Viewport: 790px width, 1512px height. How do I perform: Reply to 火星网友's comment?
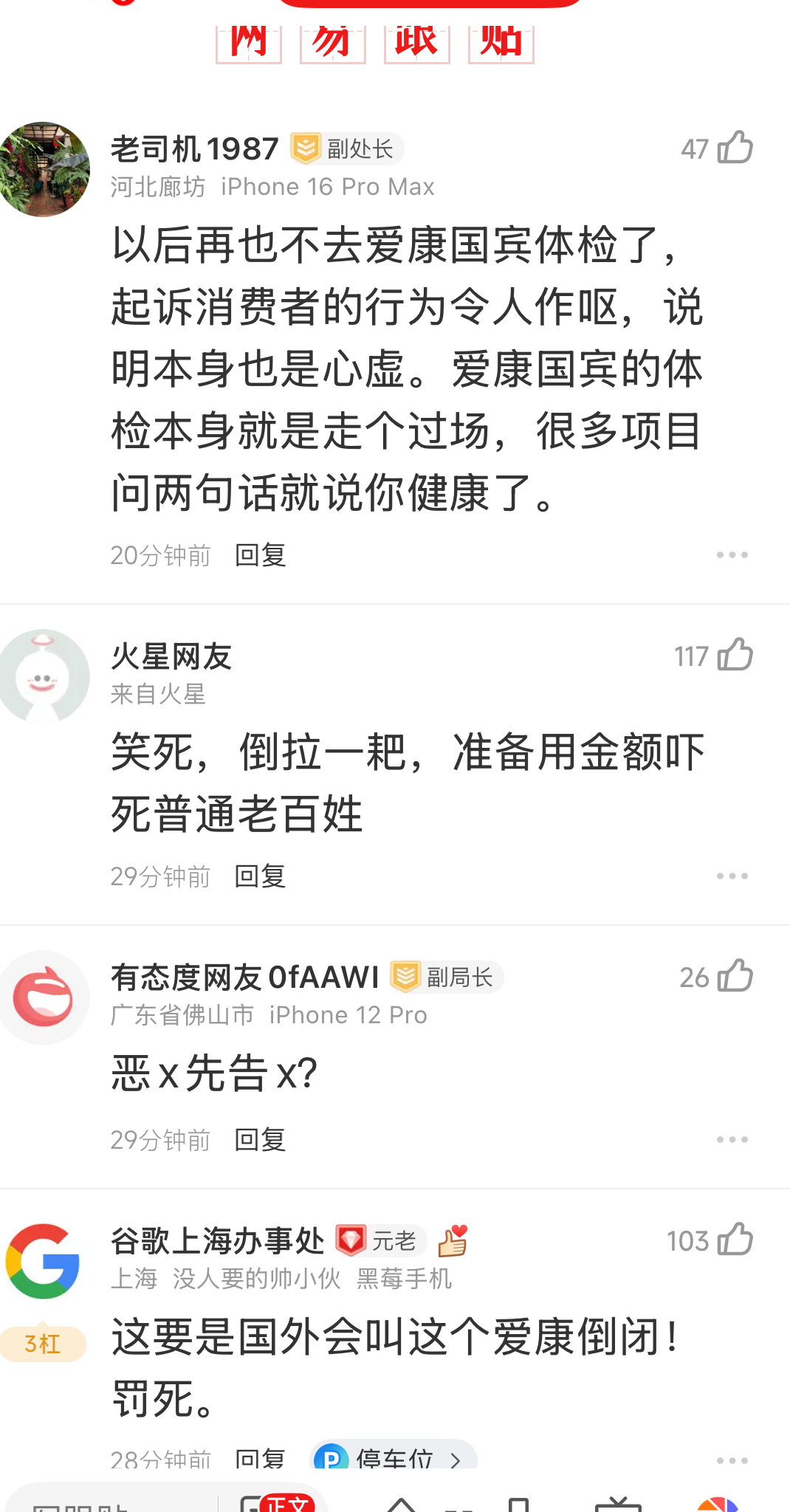tap(260, 876)
